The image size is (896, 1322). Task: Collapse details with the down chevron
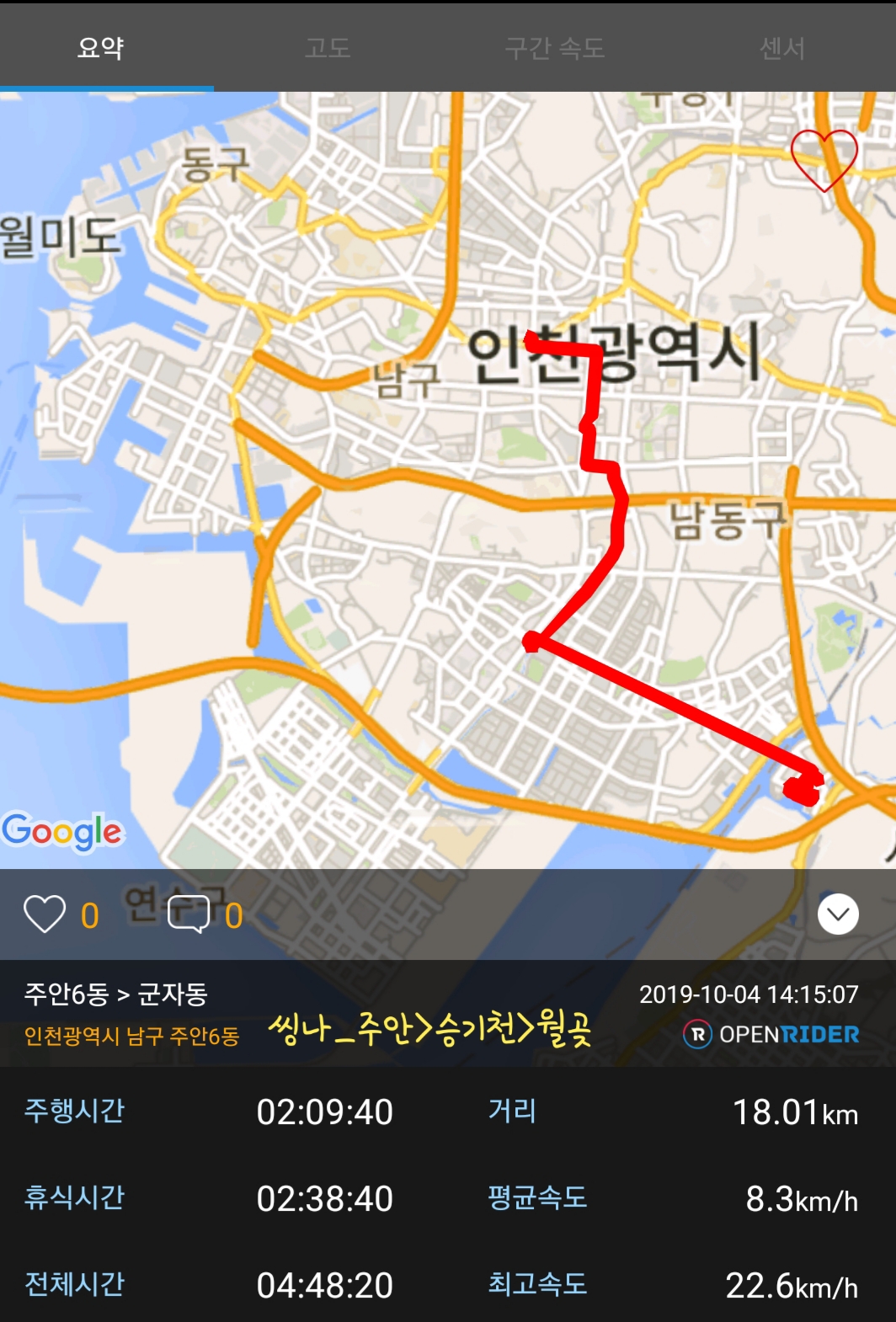point(838,914)
